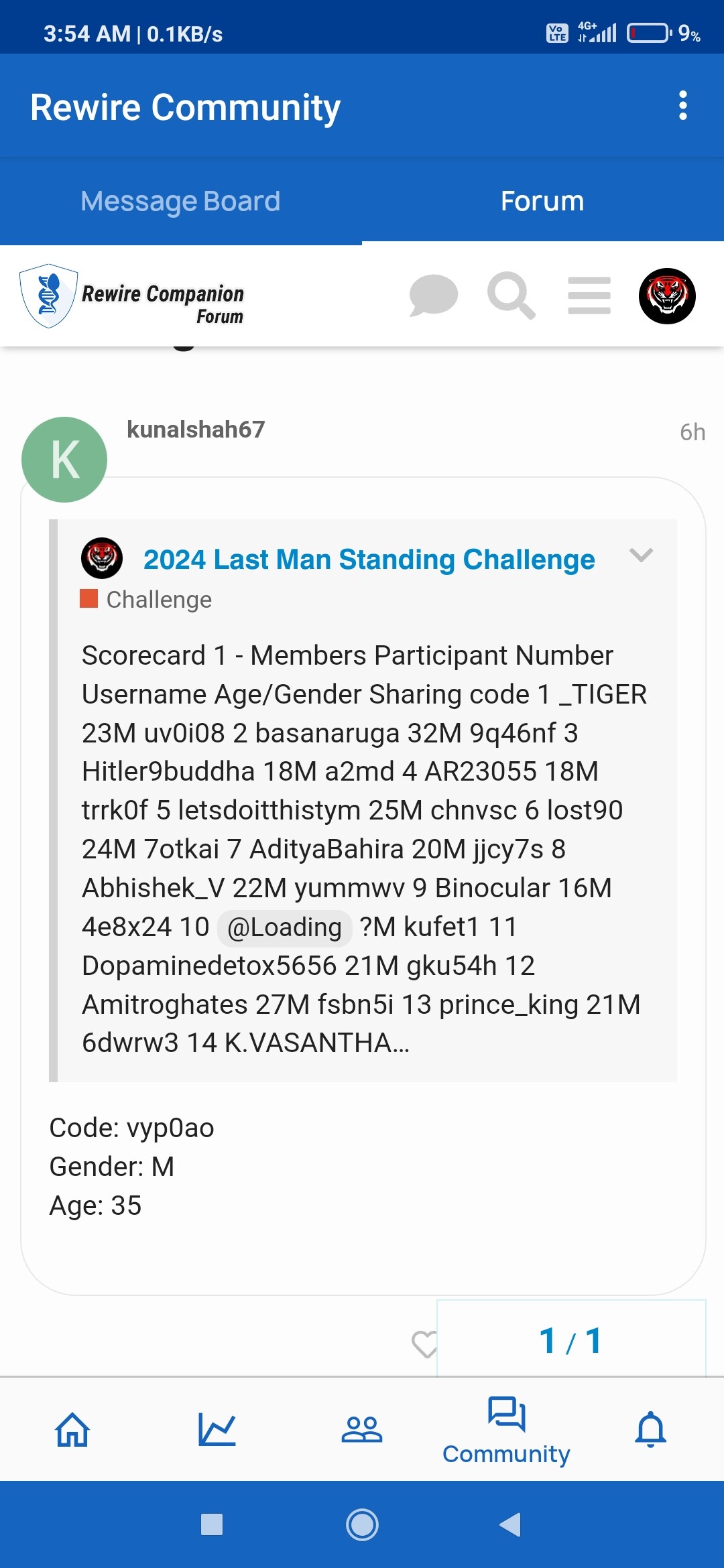Open the overflow menu in app bar

[682, 106]
